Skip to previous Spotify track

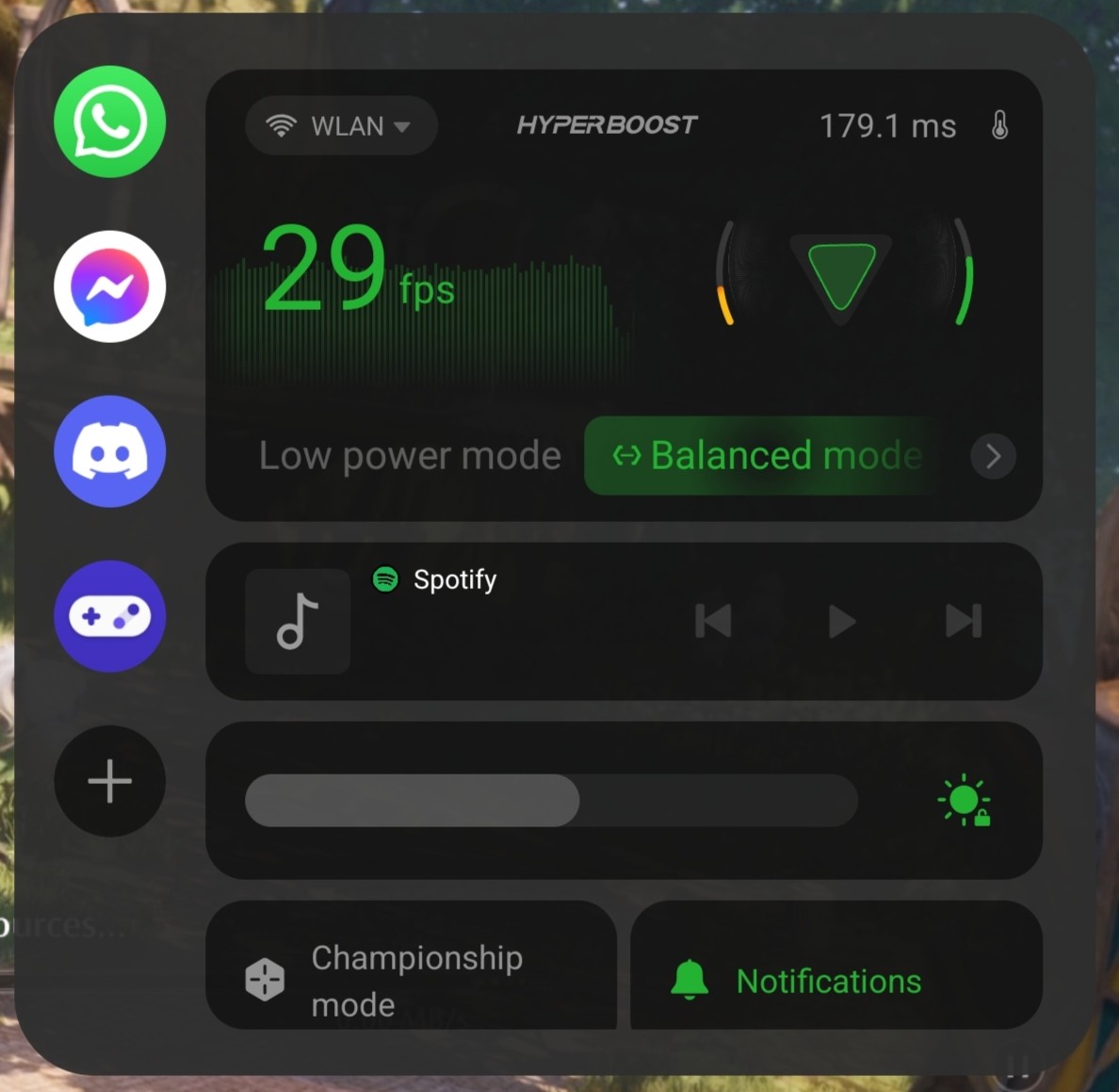(713, 621)
